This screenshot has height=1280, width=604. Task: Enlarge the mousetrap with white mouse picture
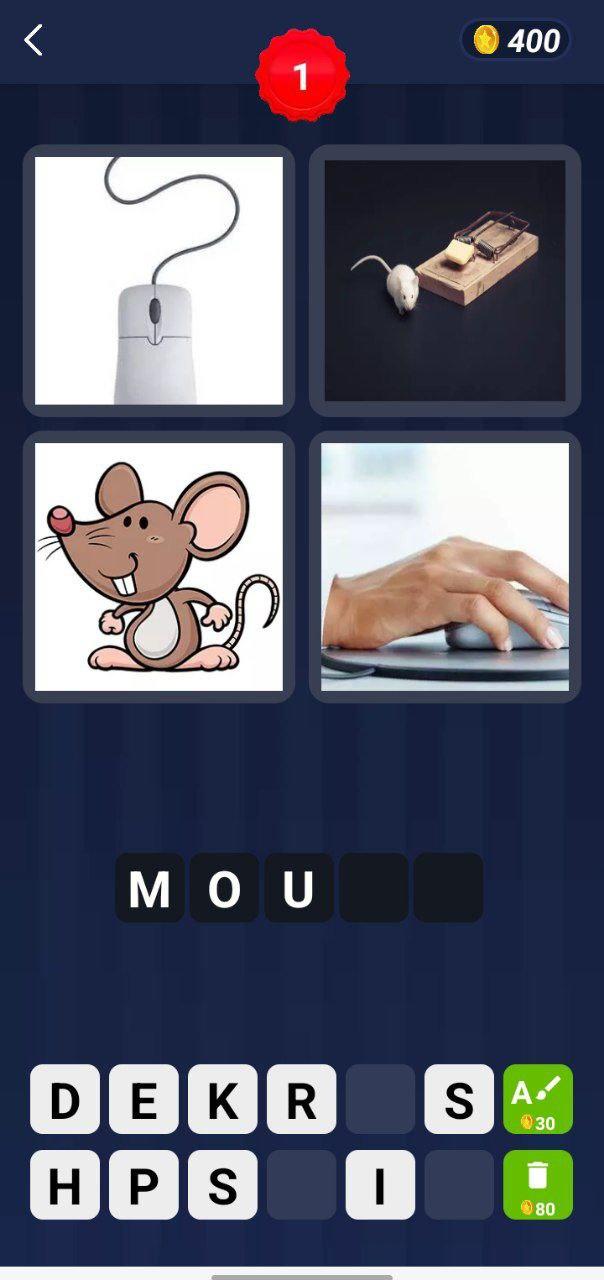(445, 281)
